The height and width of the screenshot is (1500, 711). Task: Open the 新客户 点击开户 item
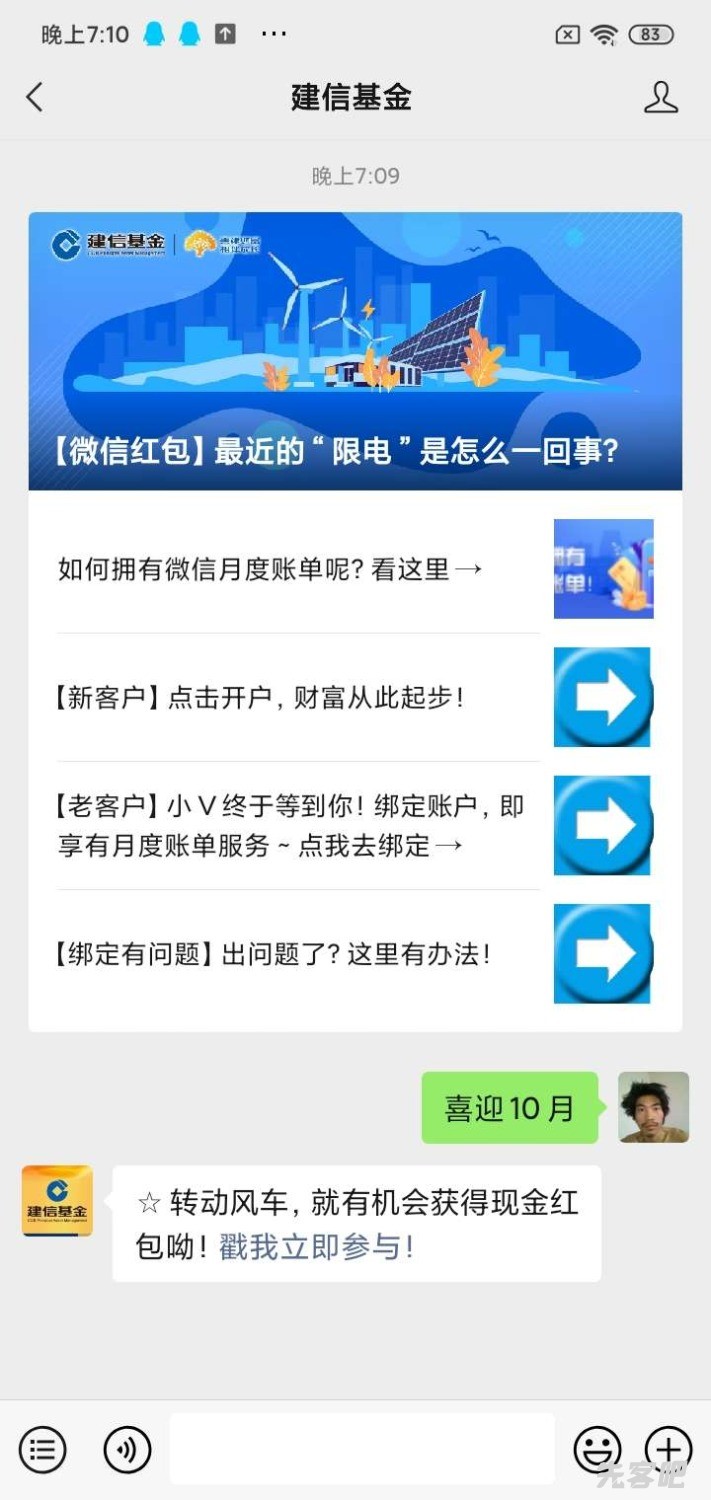[x=300, y=698]
